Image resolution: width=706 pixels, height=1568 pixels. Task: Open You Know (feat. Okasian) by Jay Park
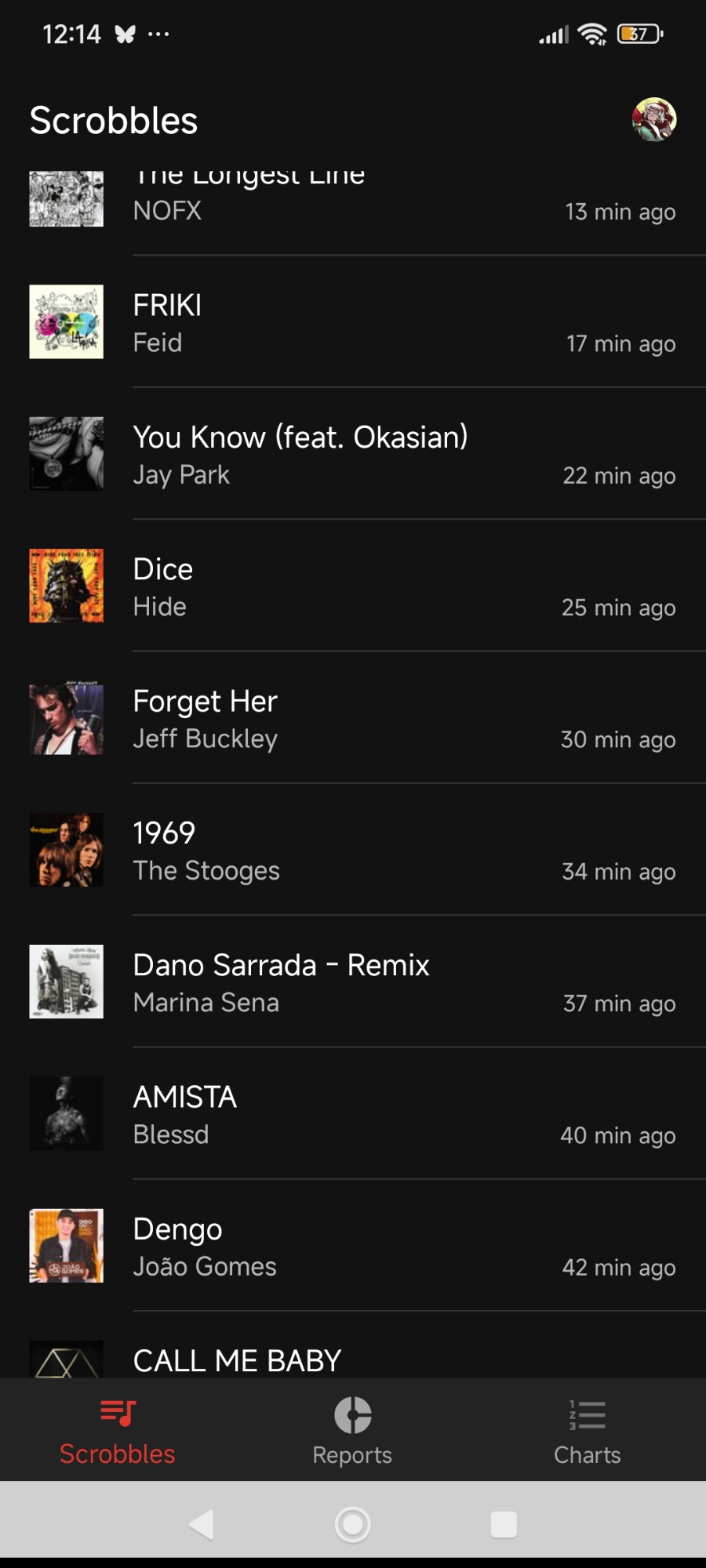[x=353, y=455]
